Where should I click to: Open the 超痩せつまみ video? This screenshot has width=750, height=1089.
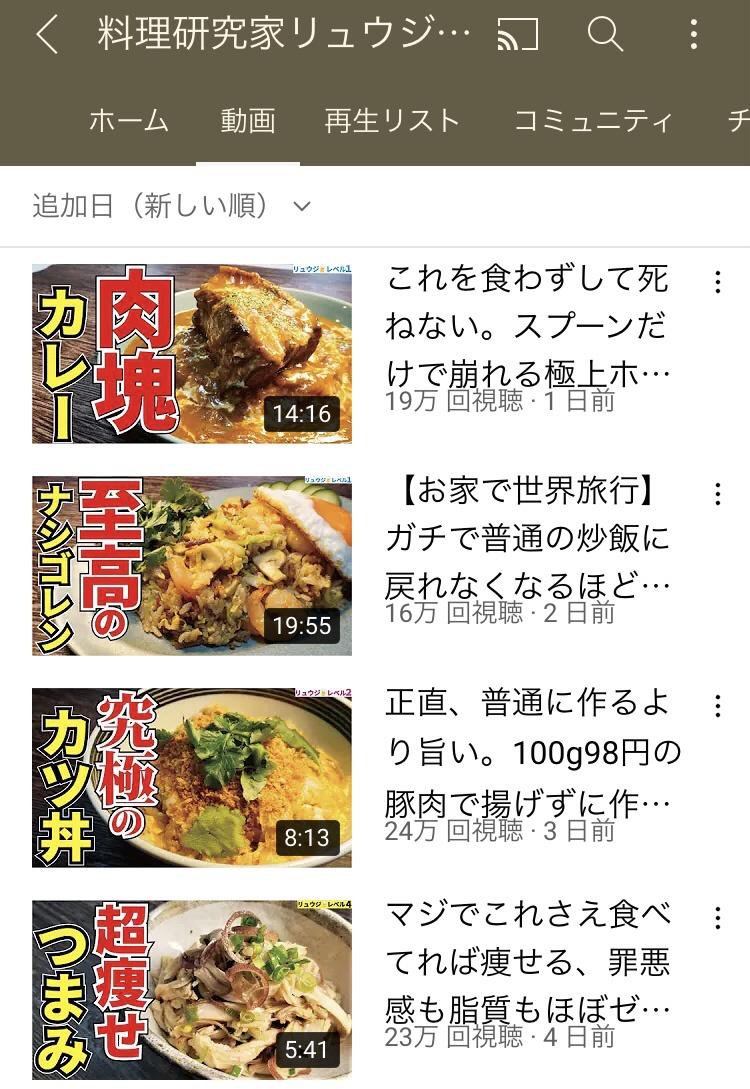click(192, 989)
